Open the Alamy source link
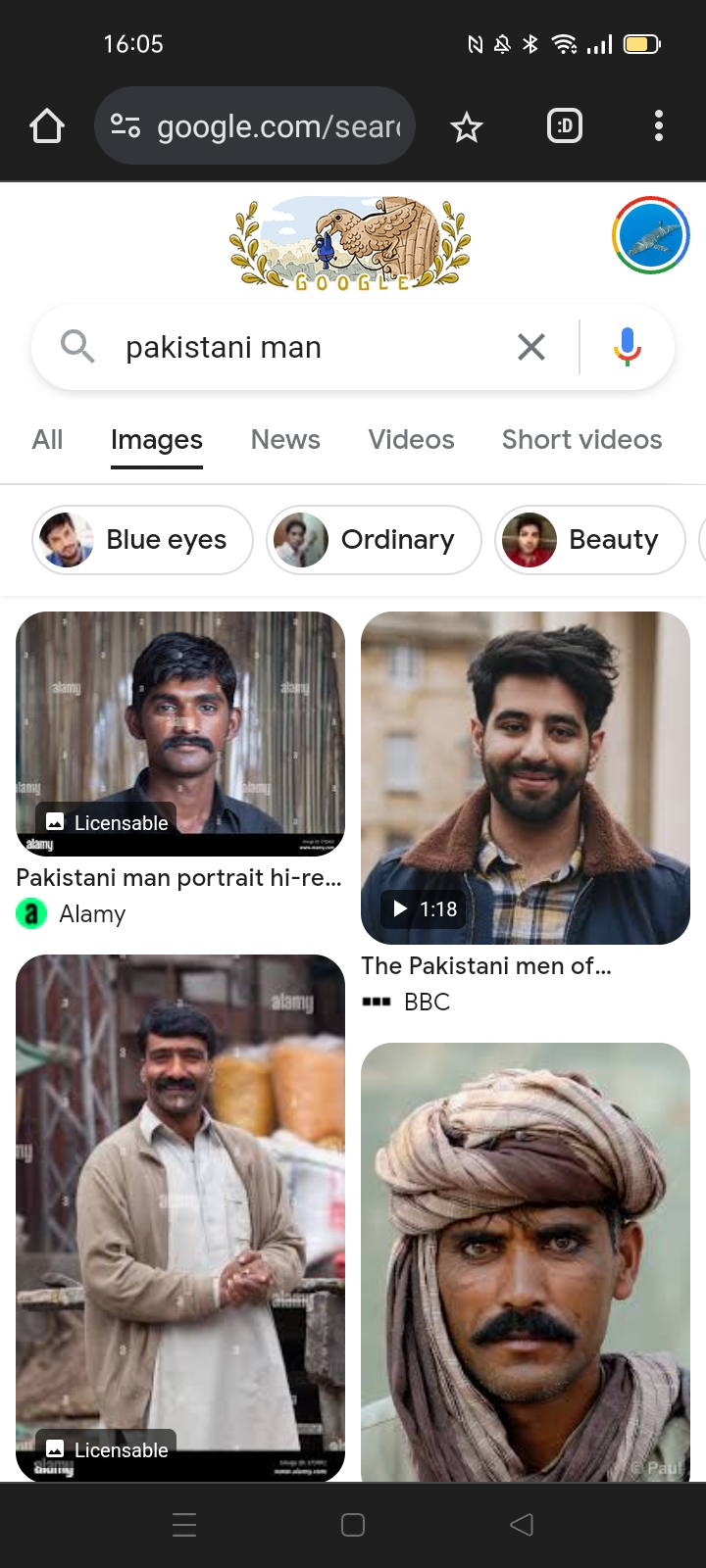This screenshot has width=706, height=1568. [x=72, y=913]
